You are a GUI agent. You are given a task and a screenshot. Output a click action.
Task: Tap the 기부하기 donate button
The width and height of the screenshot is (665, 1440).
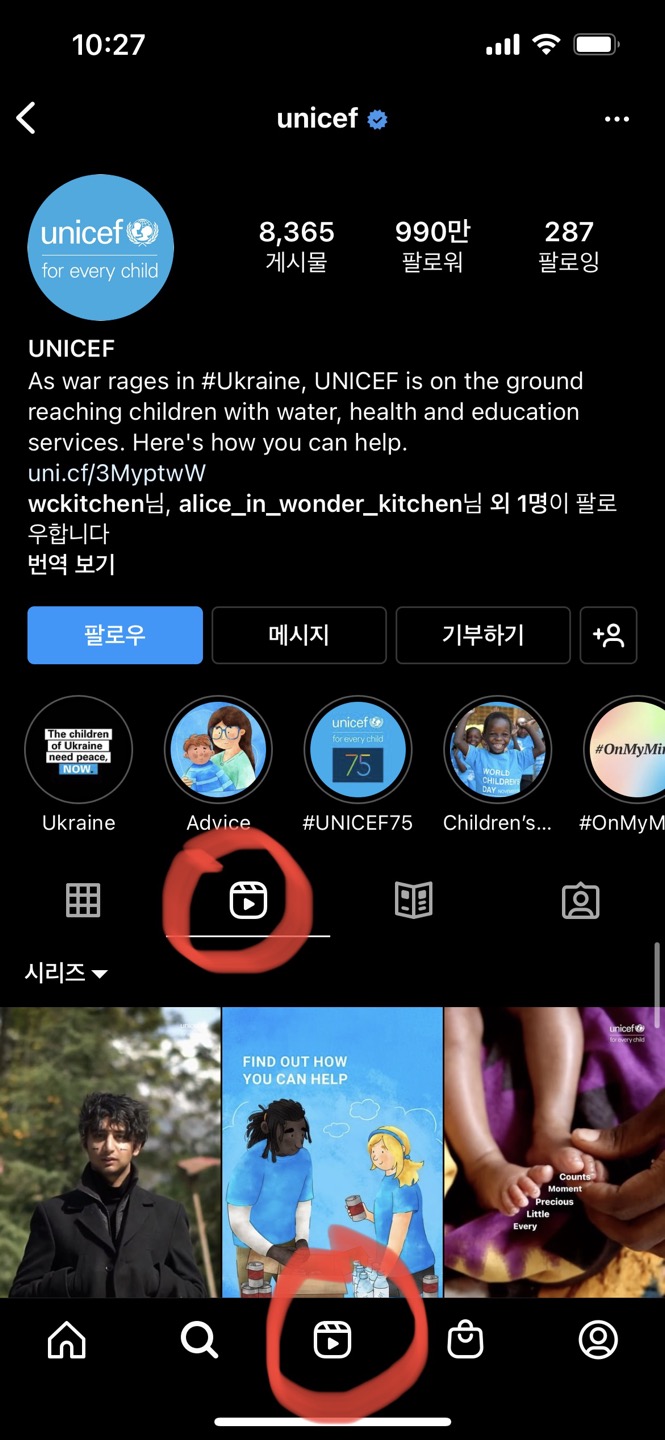click(483, 635)
